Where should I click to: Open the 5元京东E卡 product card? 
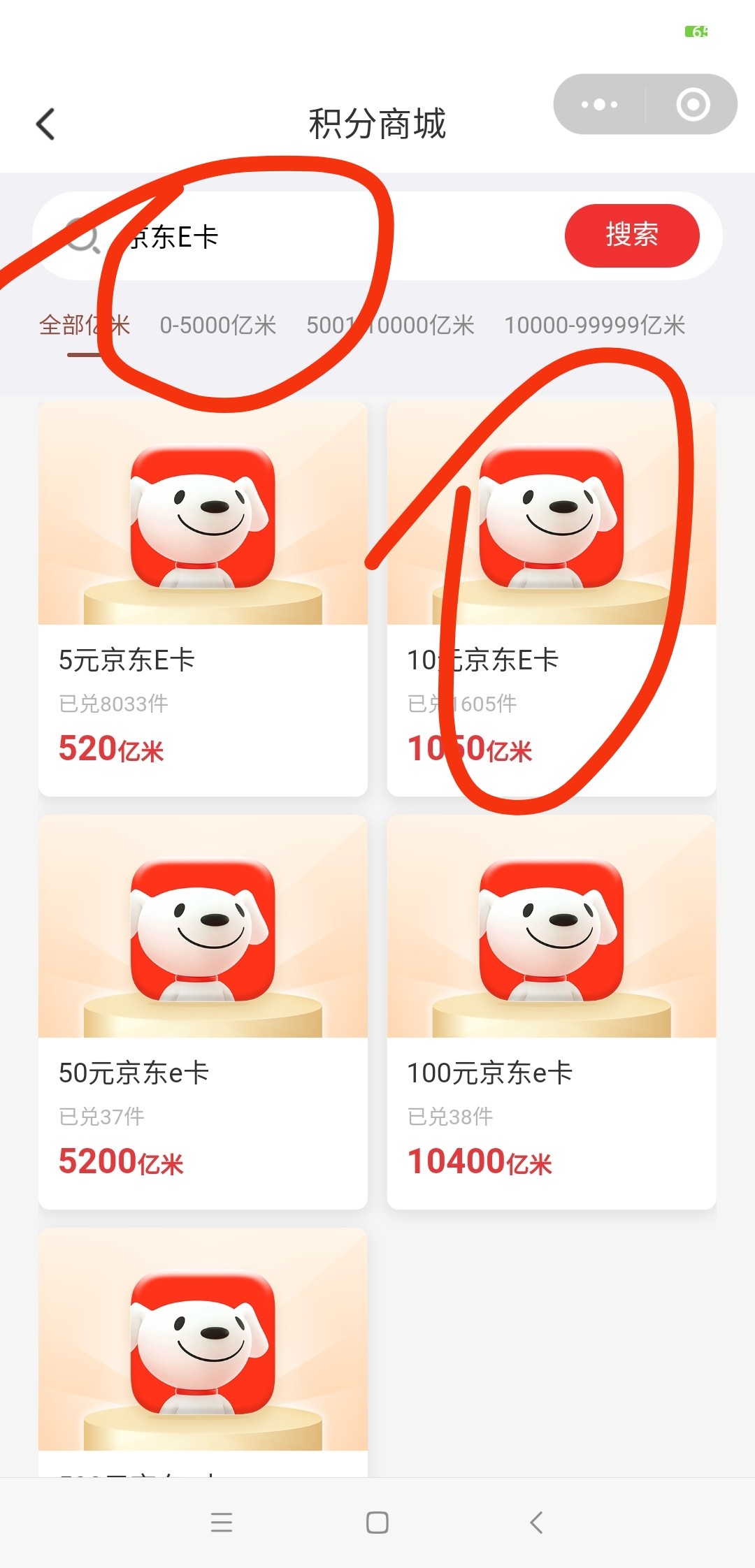point(203,599)
